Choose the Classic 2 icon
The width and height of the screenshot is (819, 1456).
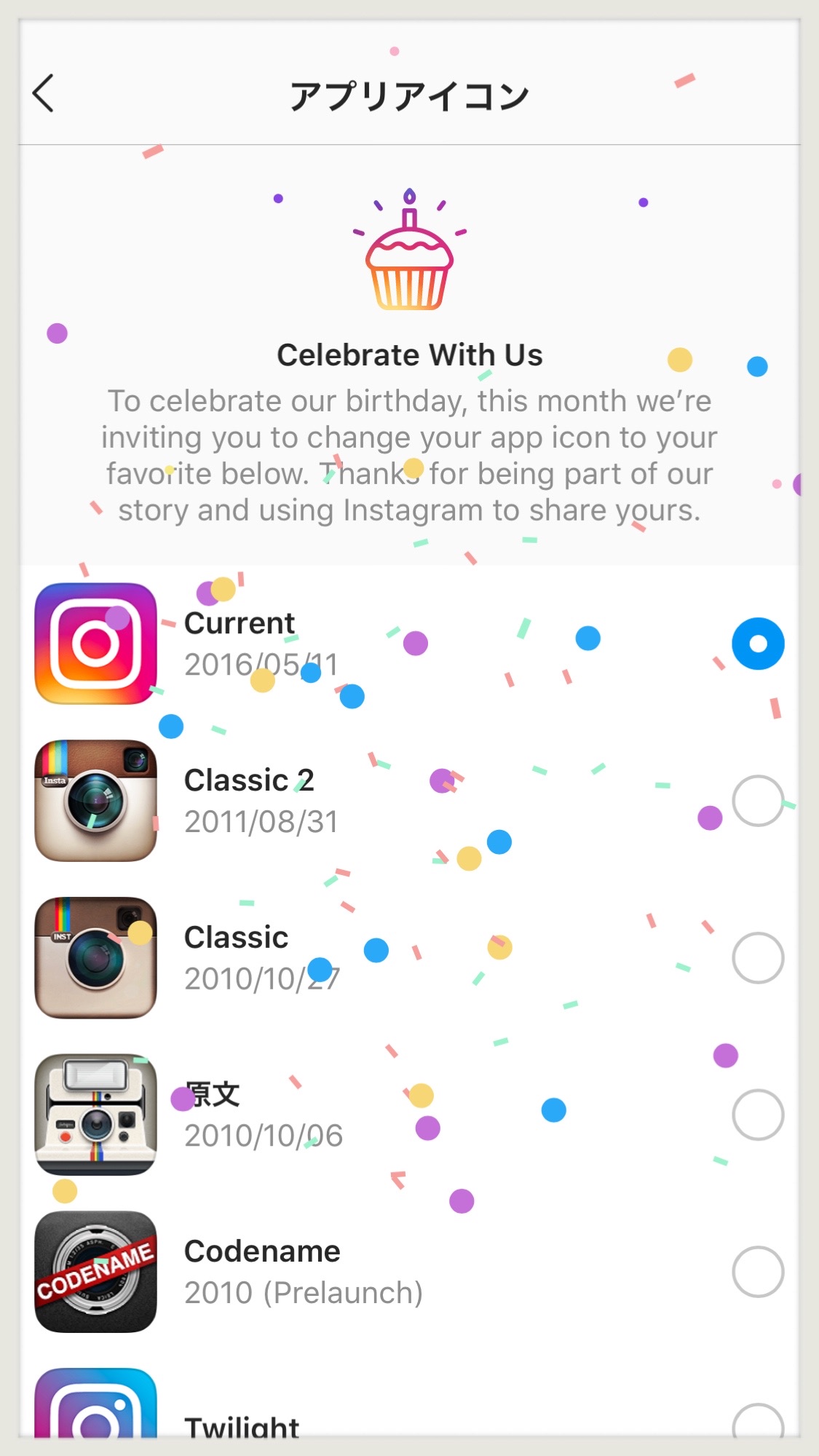409,801
